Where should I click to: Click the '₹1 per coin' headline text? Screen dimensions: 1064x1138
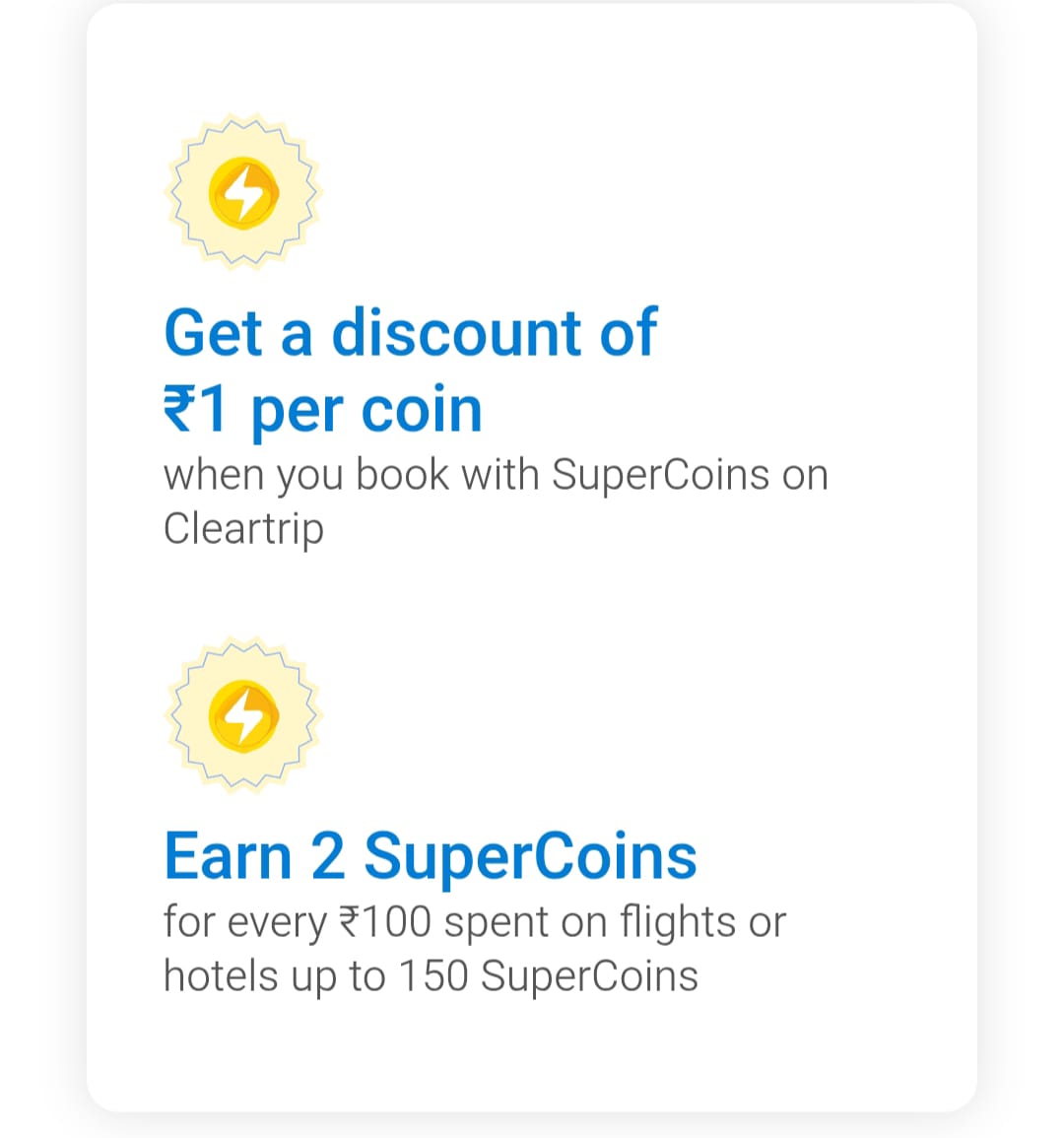(323, 408)
